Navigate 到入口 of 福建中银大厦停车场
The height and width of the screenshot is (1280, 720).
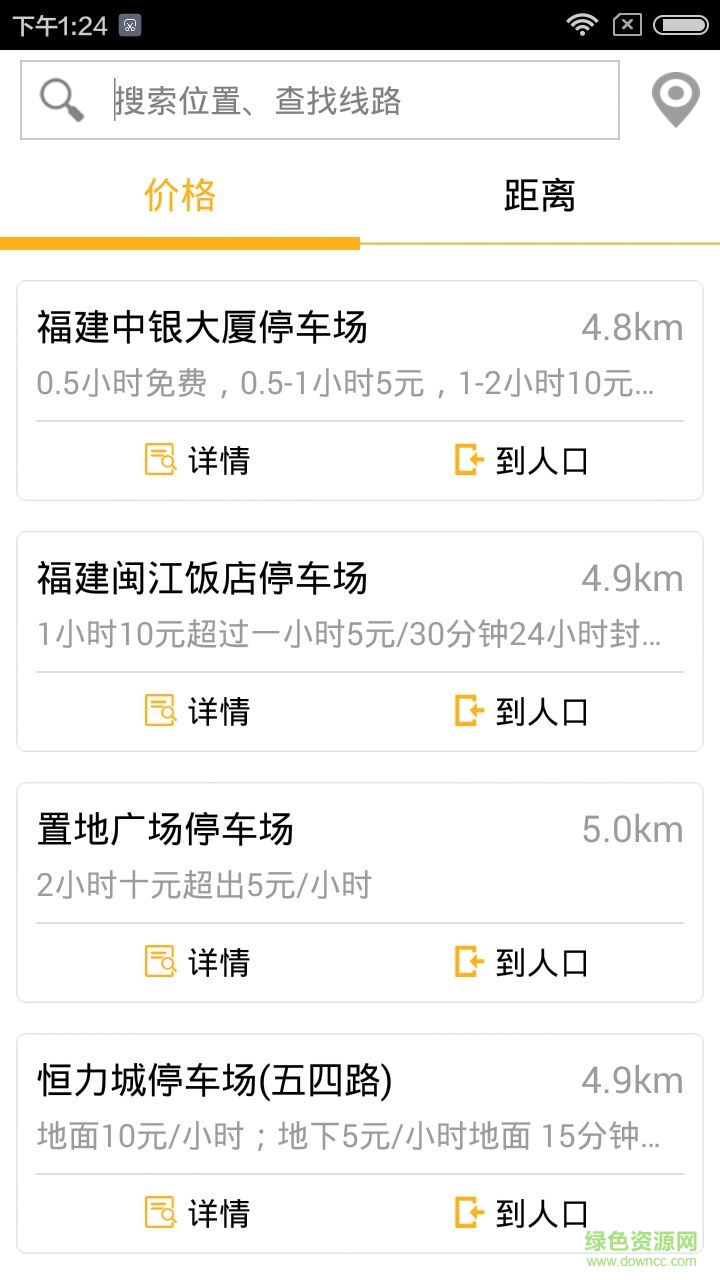click(522, 460)
